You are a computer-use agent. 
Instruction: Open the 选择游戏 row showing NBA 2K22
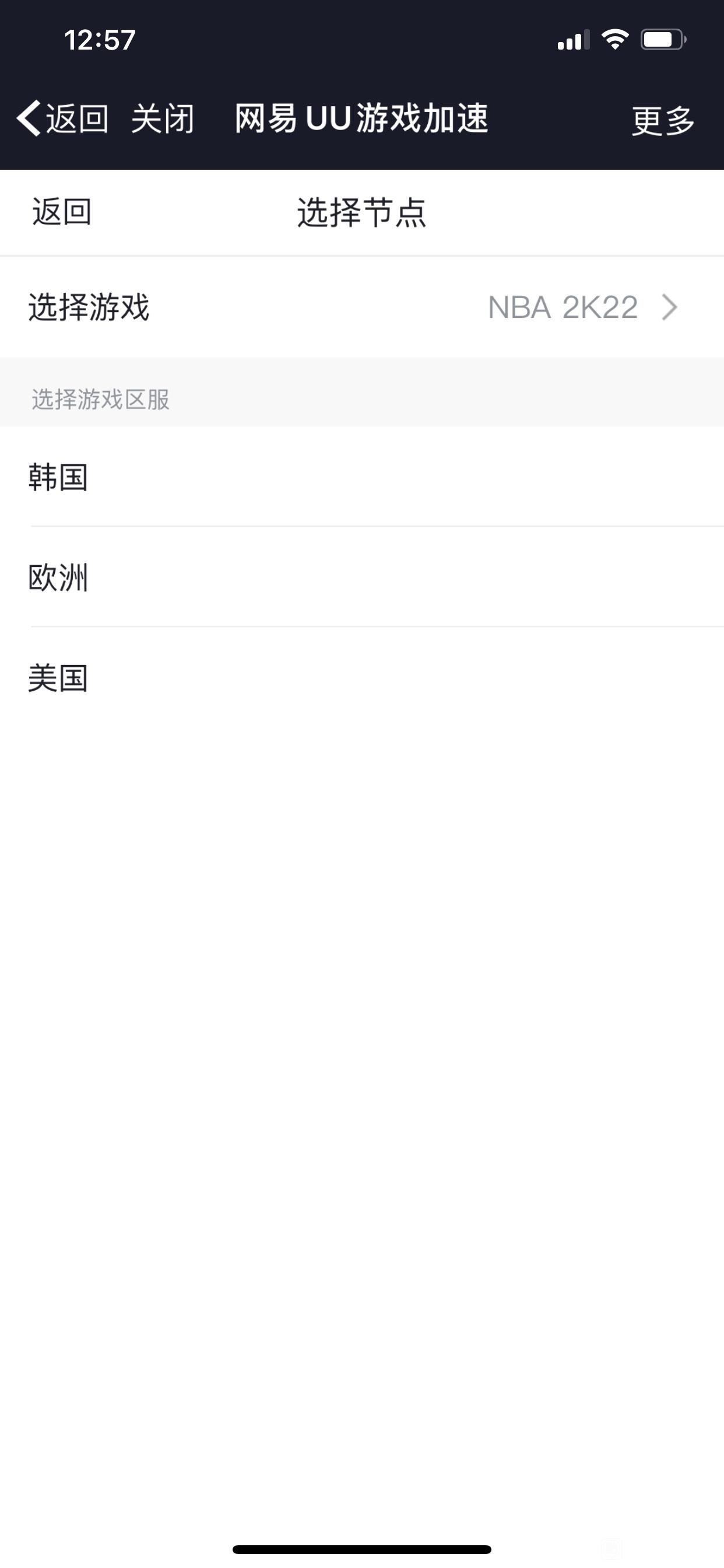point(362,307)
